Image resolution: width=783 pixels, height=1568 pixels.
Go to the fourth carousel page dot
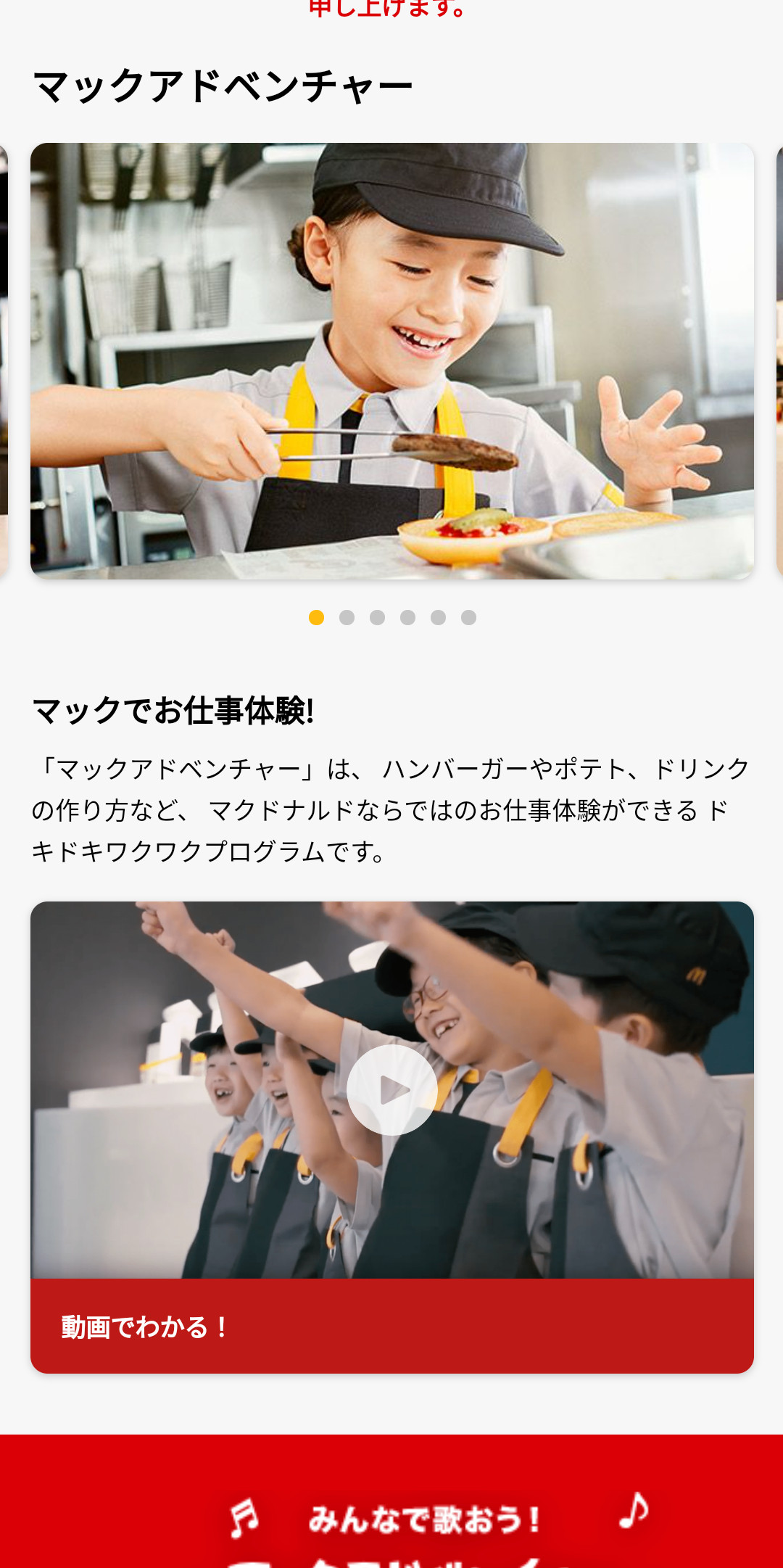point(407,617)
